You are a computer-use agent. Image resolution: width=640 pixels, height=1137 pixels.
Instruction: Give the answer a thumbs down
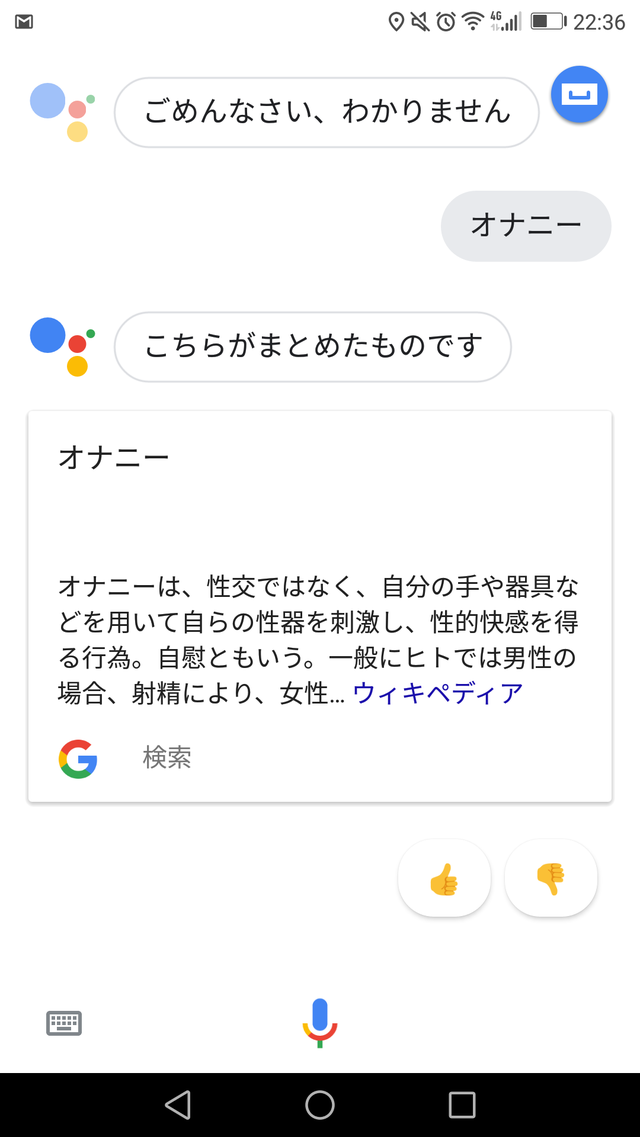[x=551, y=878]
